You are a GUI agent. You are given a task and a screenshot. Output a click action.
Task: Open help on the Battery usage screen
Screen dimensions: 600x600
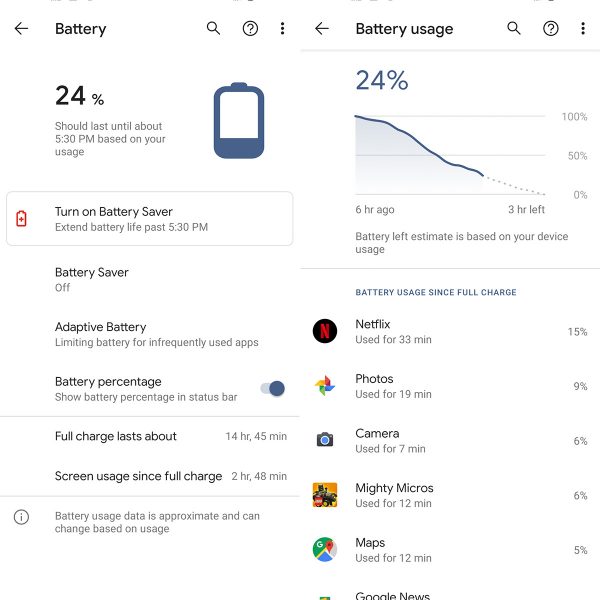coord(551,29)
